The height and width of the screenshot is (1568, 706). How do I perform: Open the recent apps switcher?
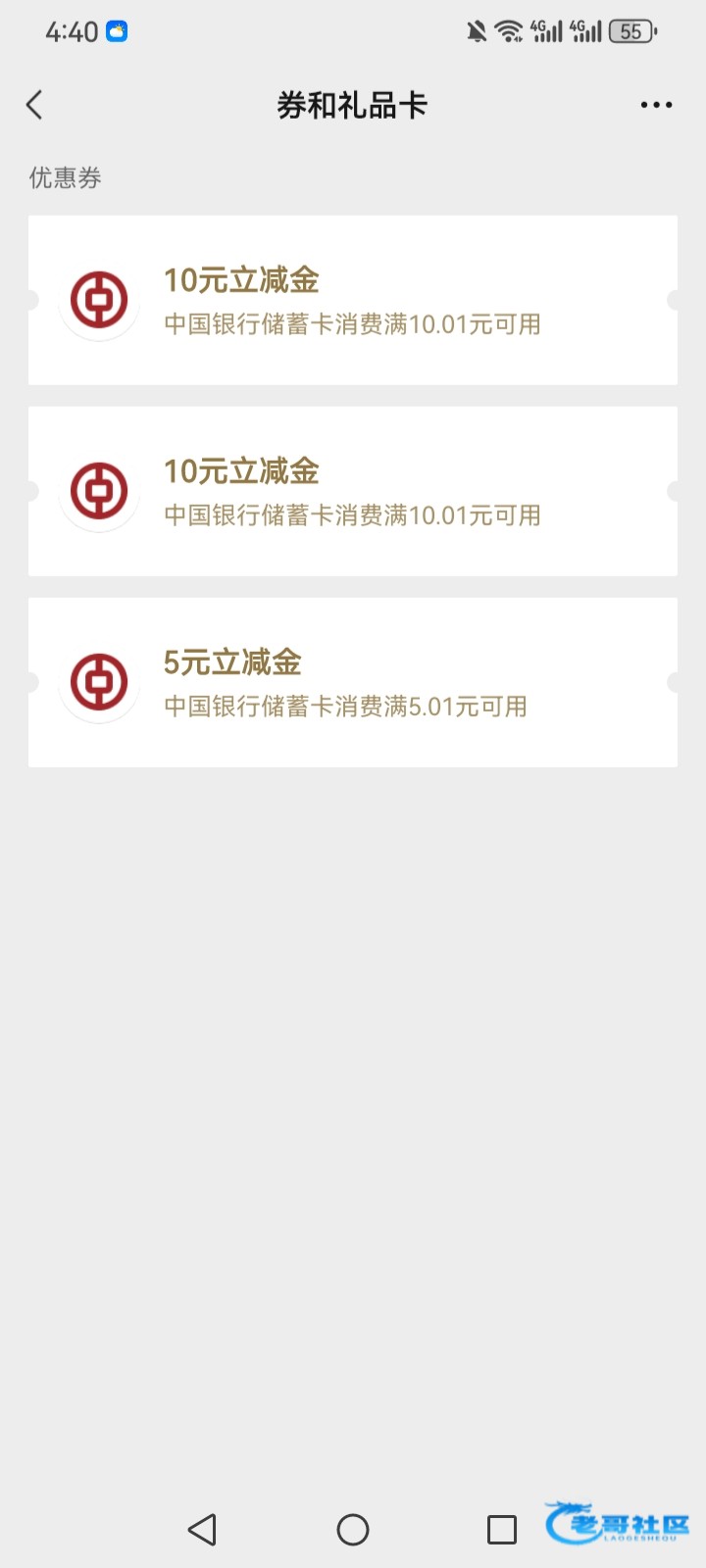point(501,1529)
